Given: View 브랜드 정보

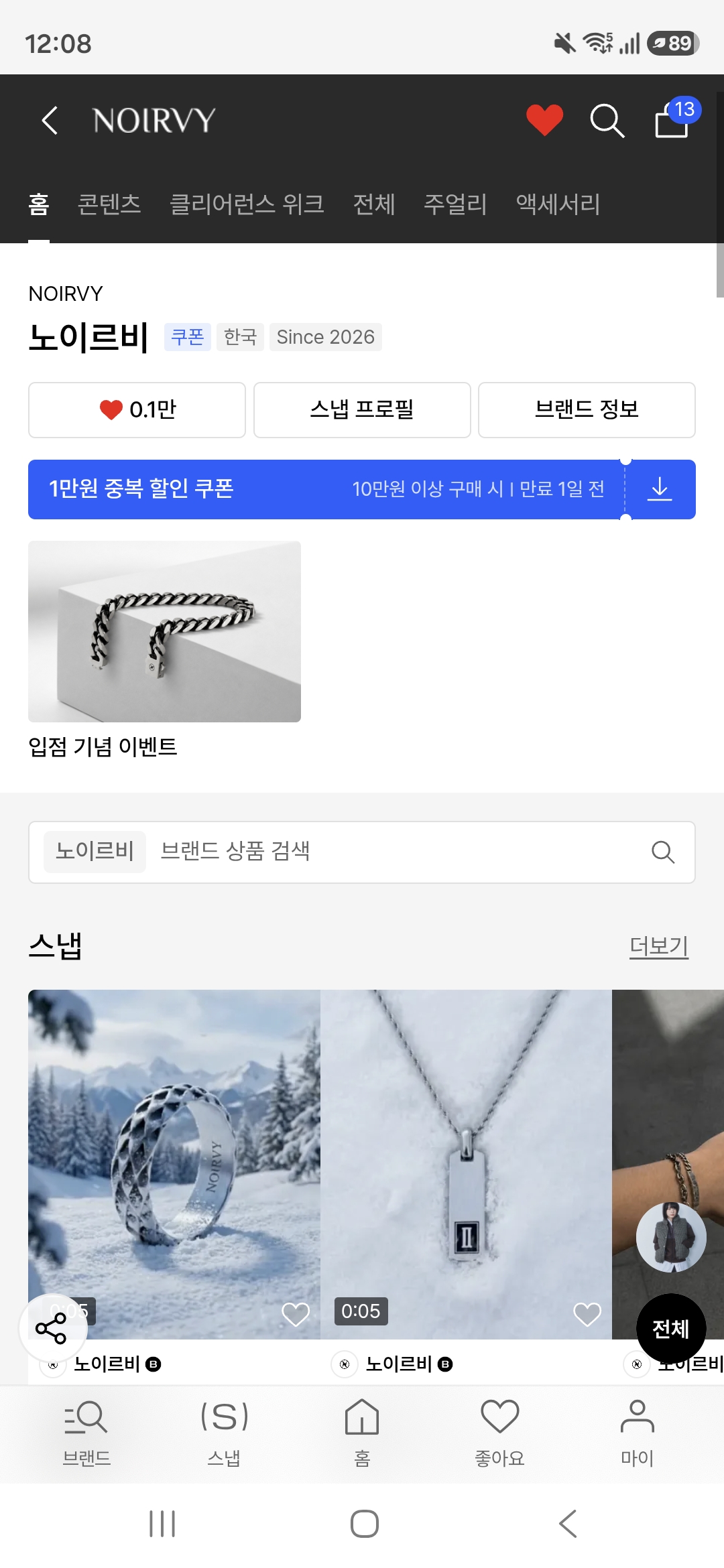Looking at the screenshot, I should click(x=587, y=409).
